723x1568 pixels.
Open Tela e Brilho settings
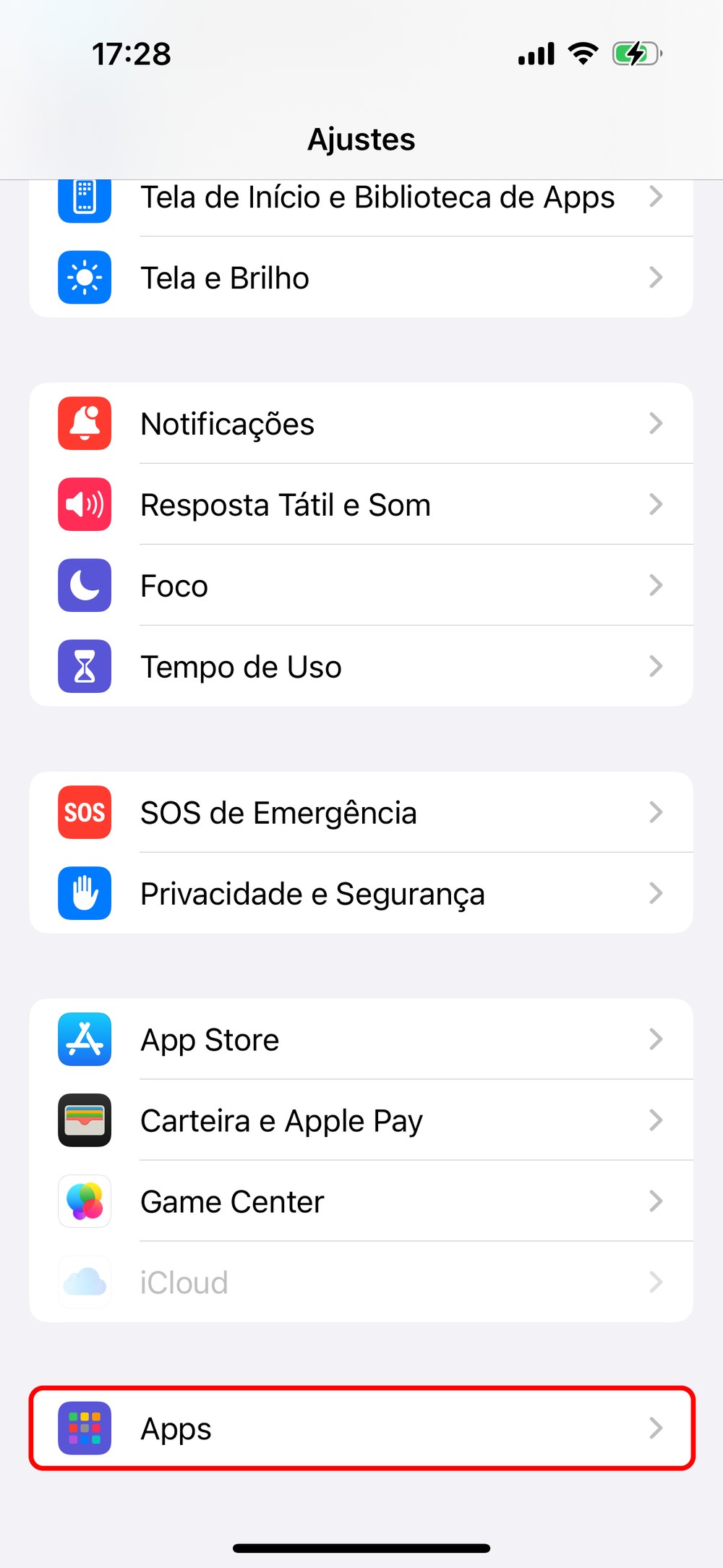point(361,278)
